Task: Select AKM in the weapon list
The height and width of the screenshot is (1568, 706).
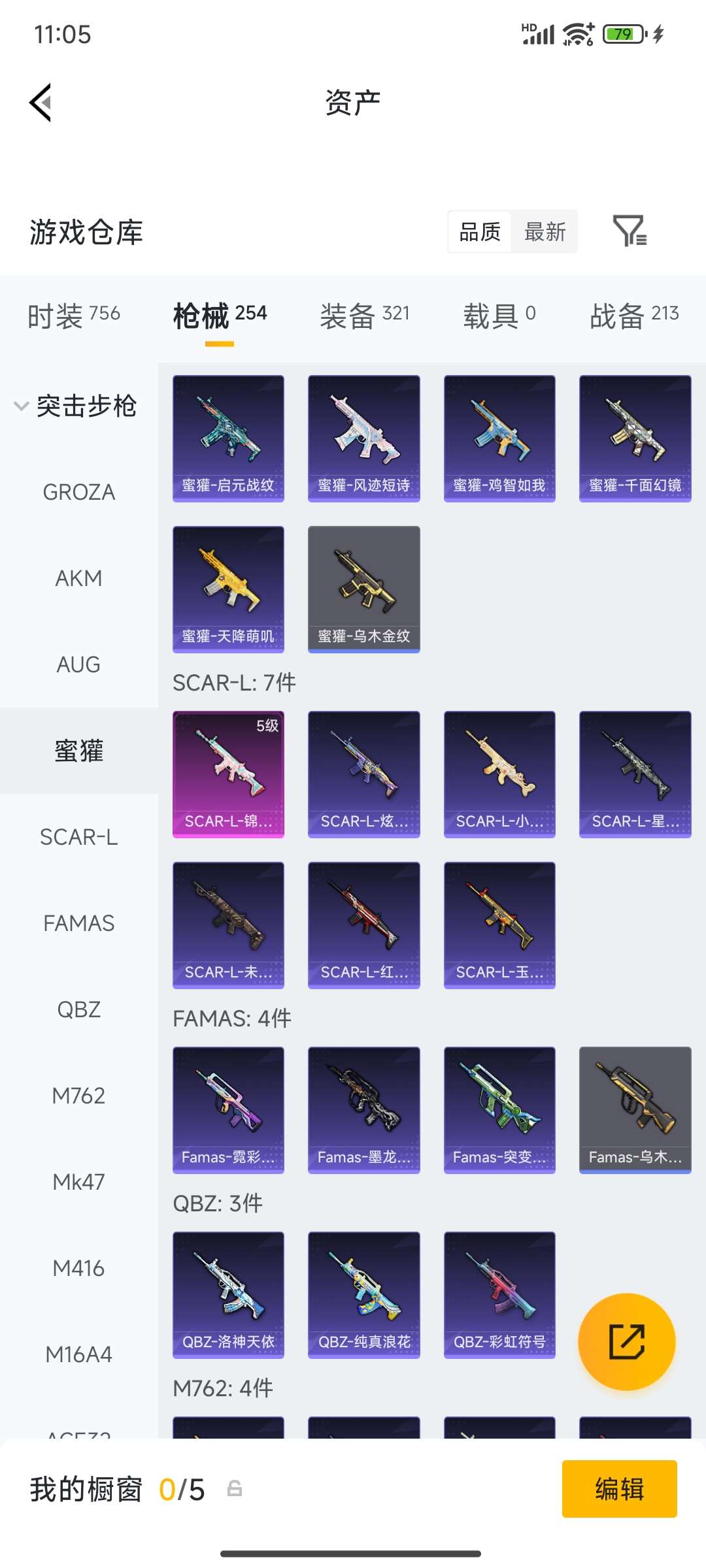Action: point(78,578)
